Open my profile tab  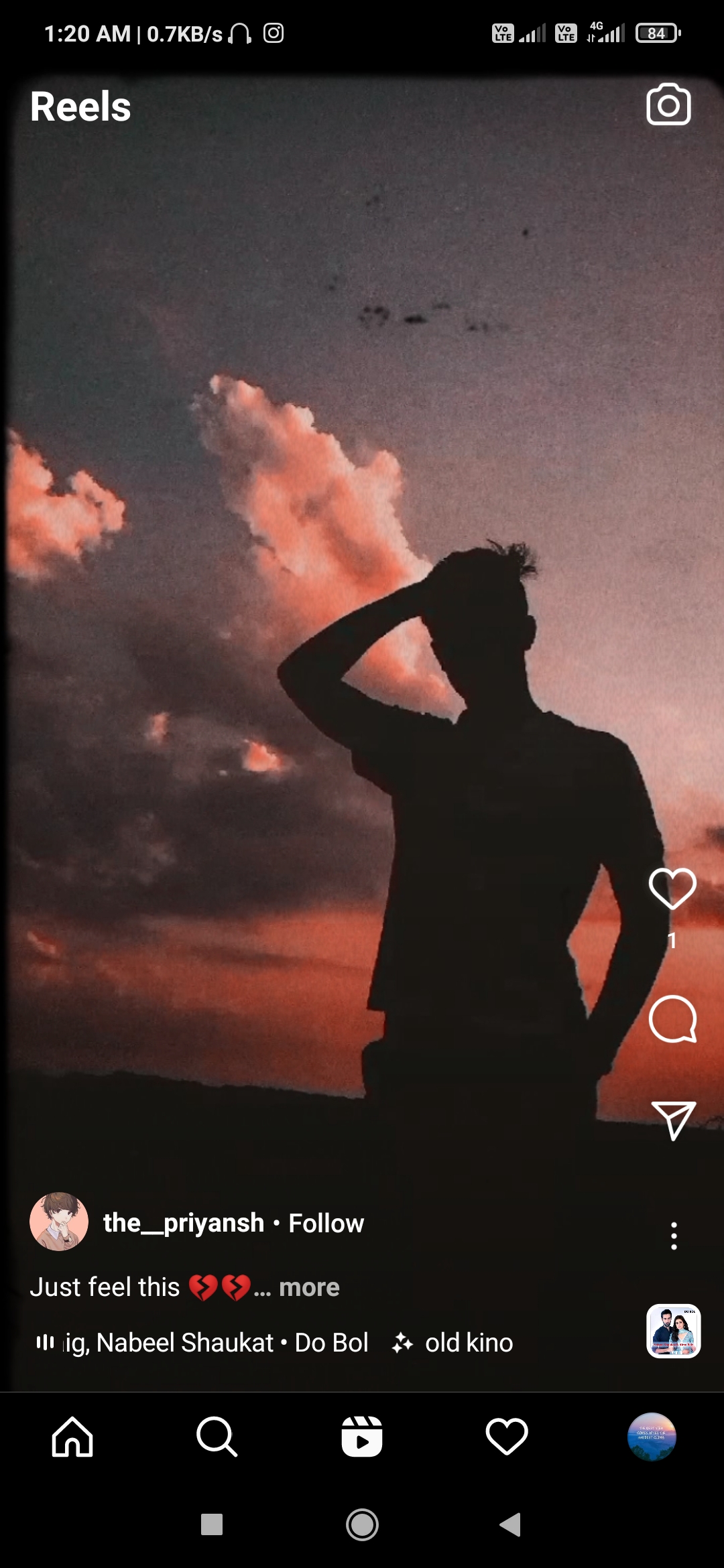[x=652, y=1437]
